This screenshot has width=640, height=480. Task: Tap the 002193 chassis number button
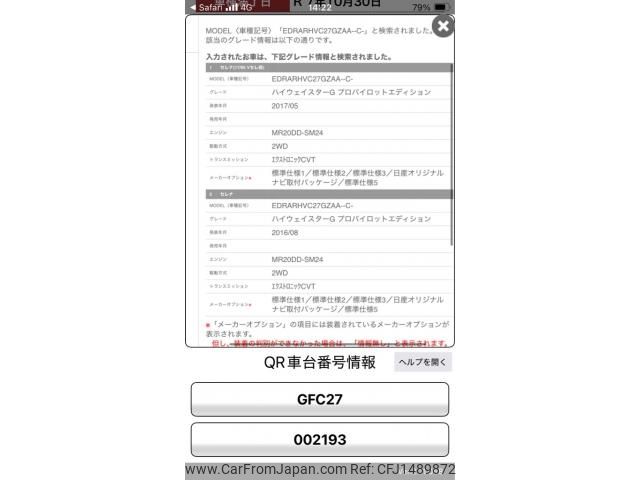(x=319, y=440)
